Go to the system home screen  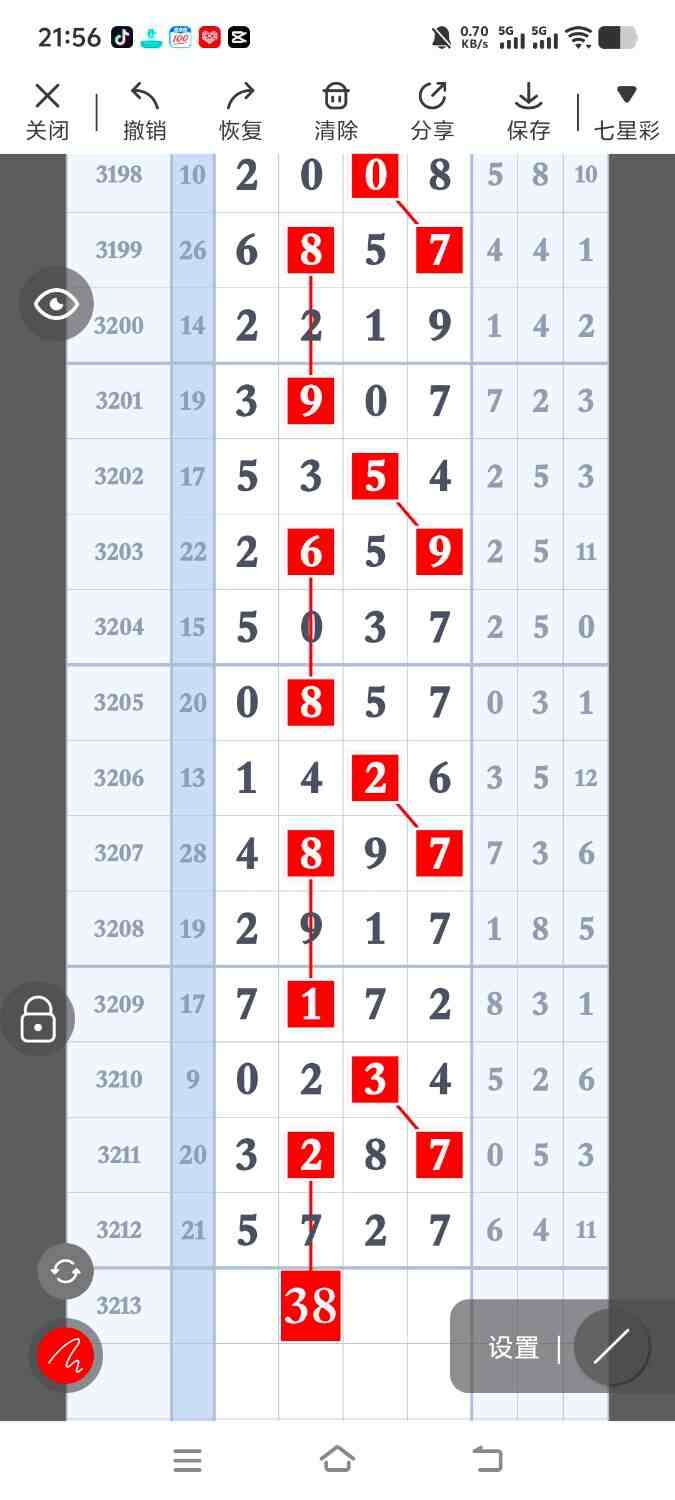pos(337,1460)
